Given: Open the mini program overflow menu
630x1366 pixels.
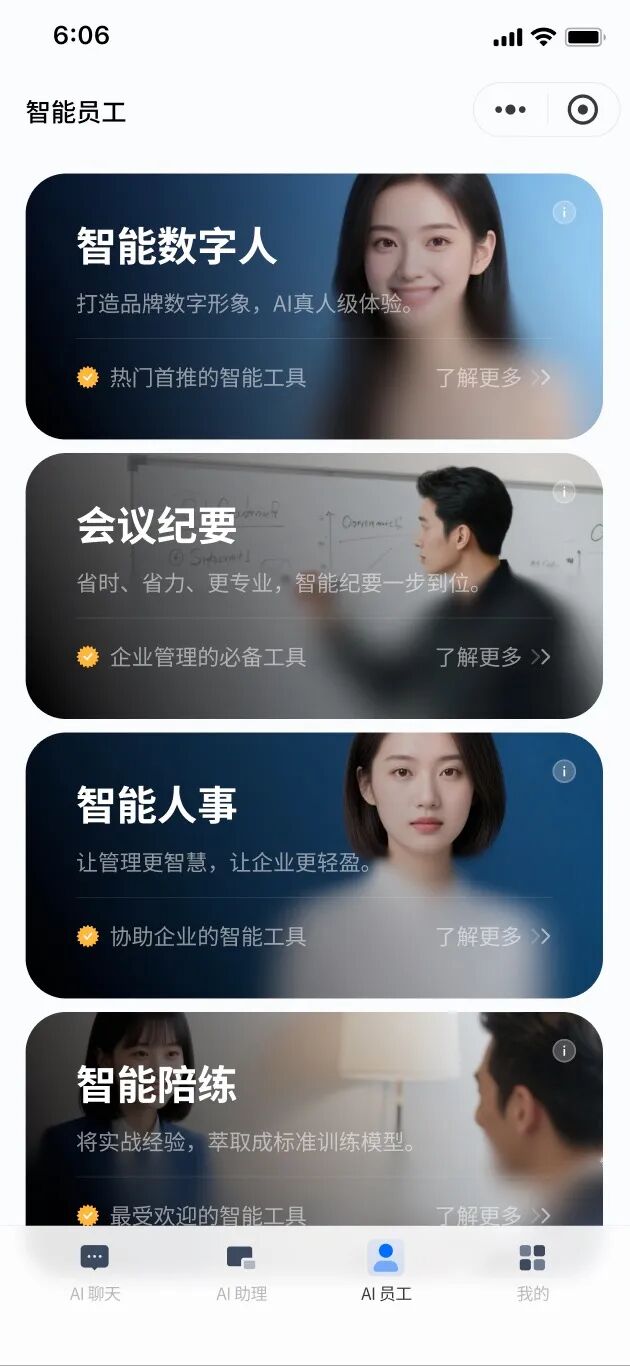Looking at the screenshot, I should [x=510, y=110].
